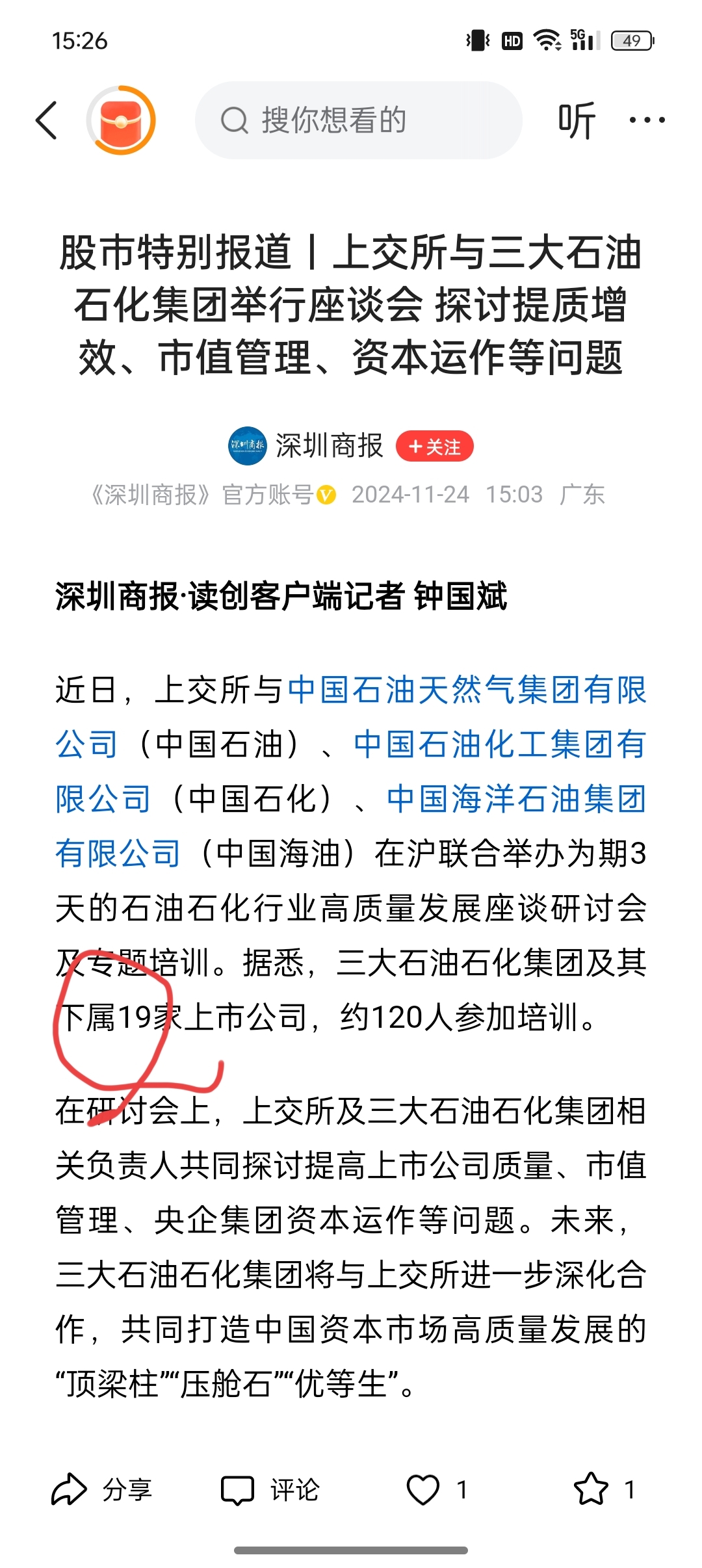Follow 深圳商报 with the 关注 button
The image size is (702, 1568).
pos(434,447)
